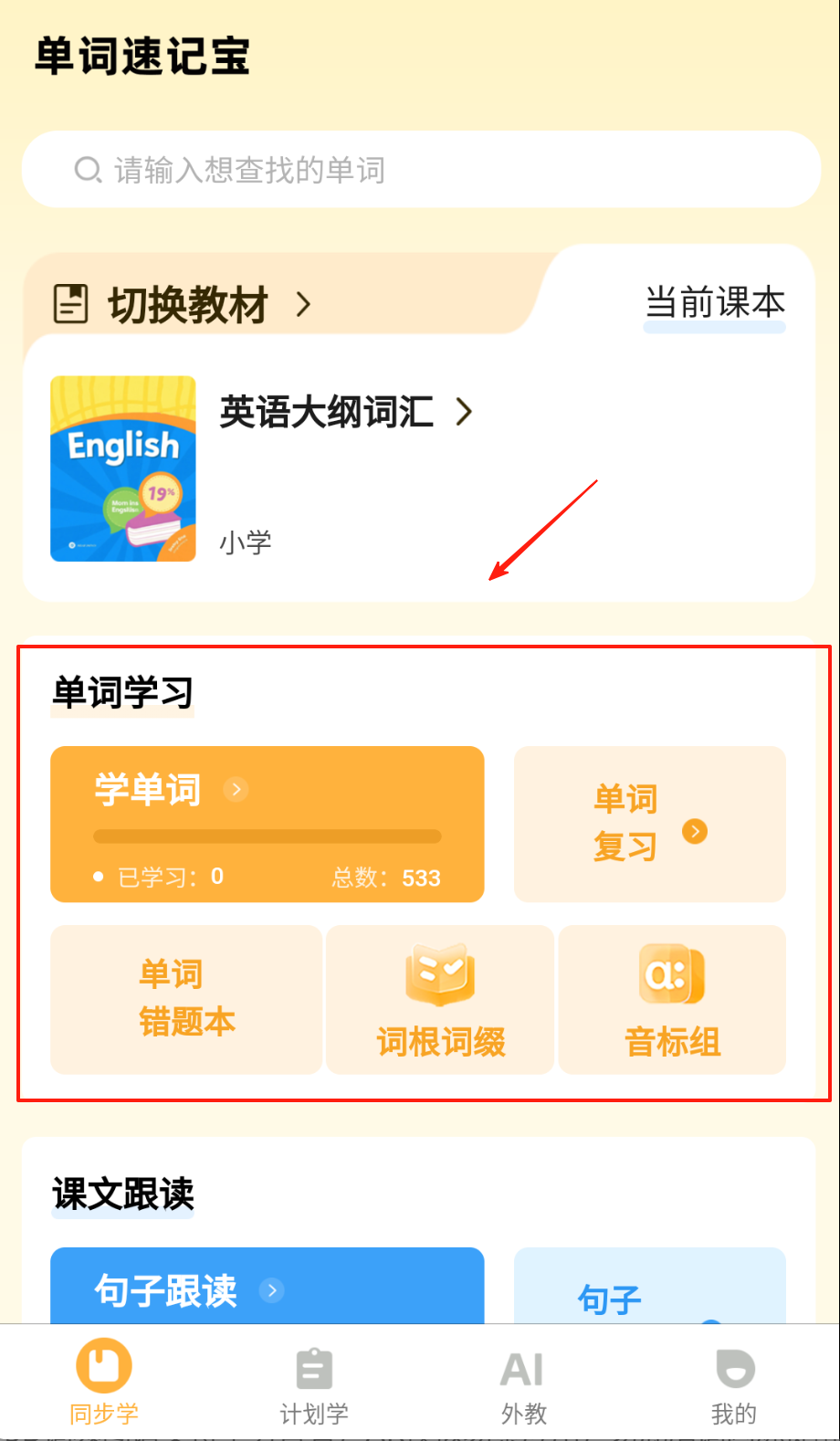840x1441 pixels.
Task: Start the 学单词 learning card
Action: click(x=267, y=824)
